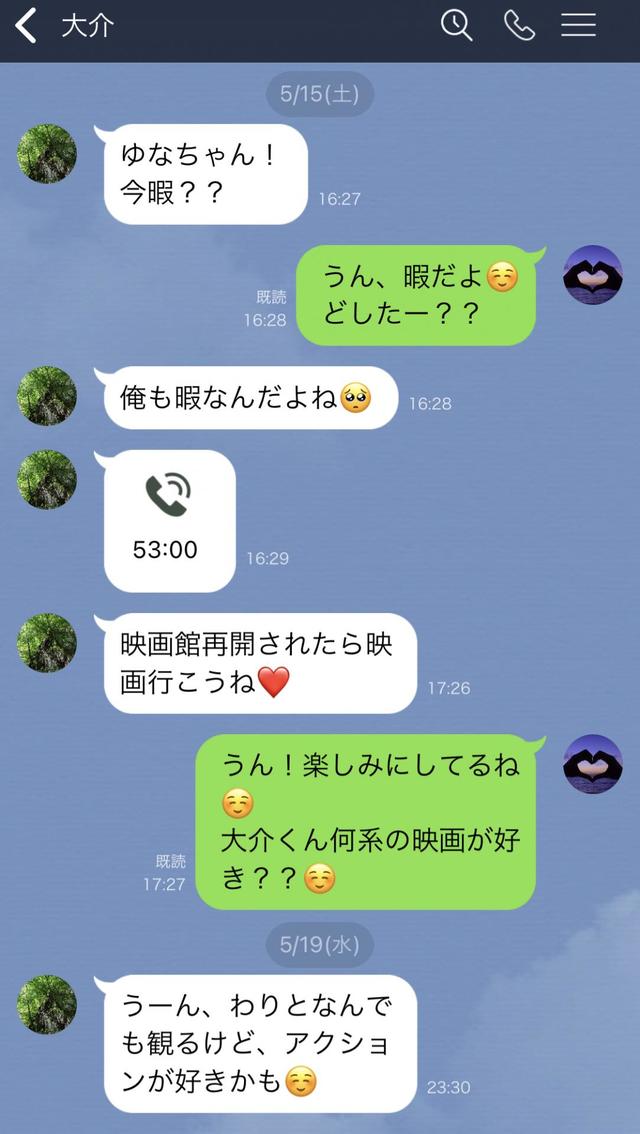
Task: Start a voice call with 大介
Action: 519,26
